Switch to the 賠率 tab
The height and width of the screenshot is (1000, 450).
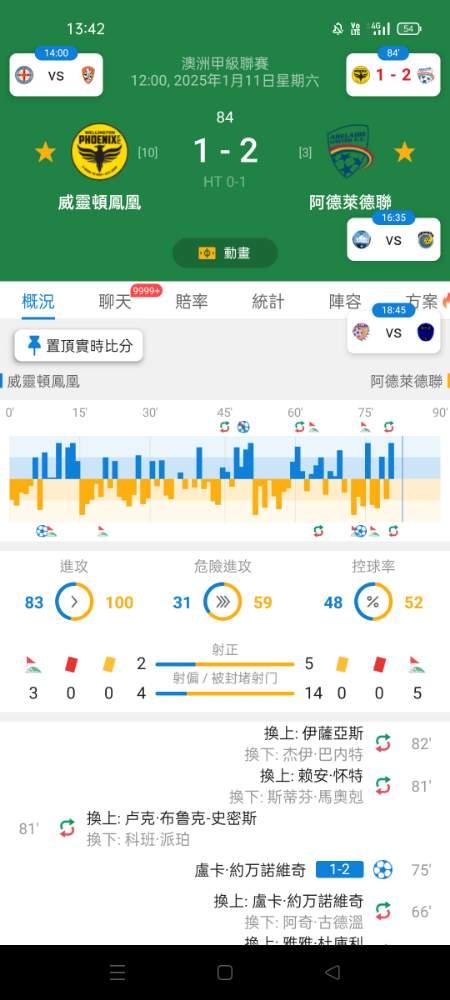(x=191, y=302)
